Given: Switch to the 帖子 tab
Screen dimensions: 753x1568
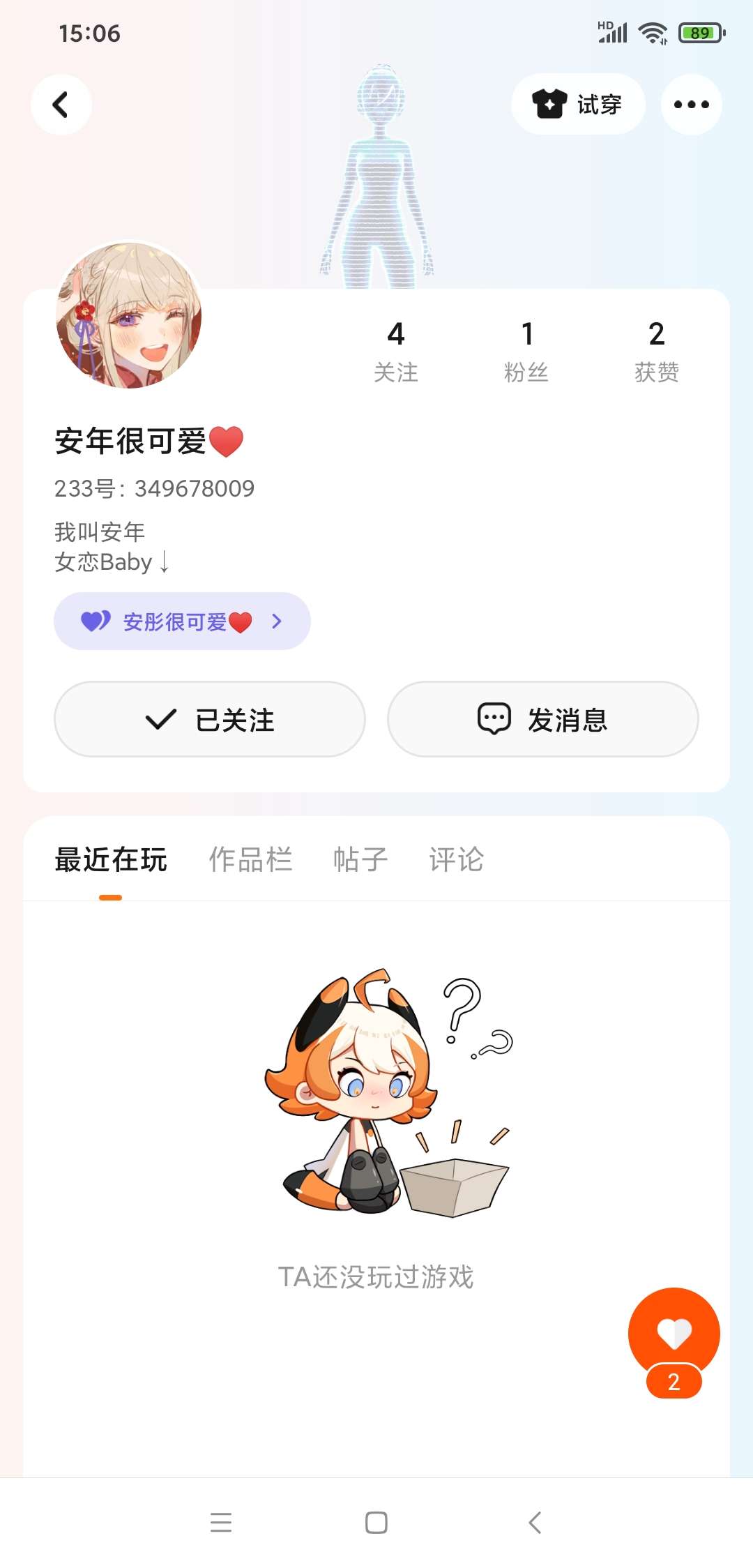Looking at the screenshot, I should pyautogui.click(x=360, y=860).
